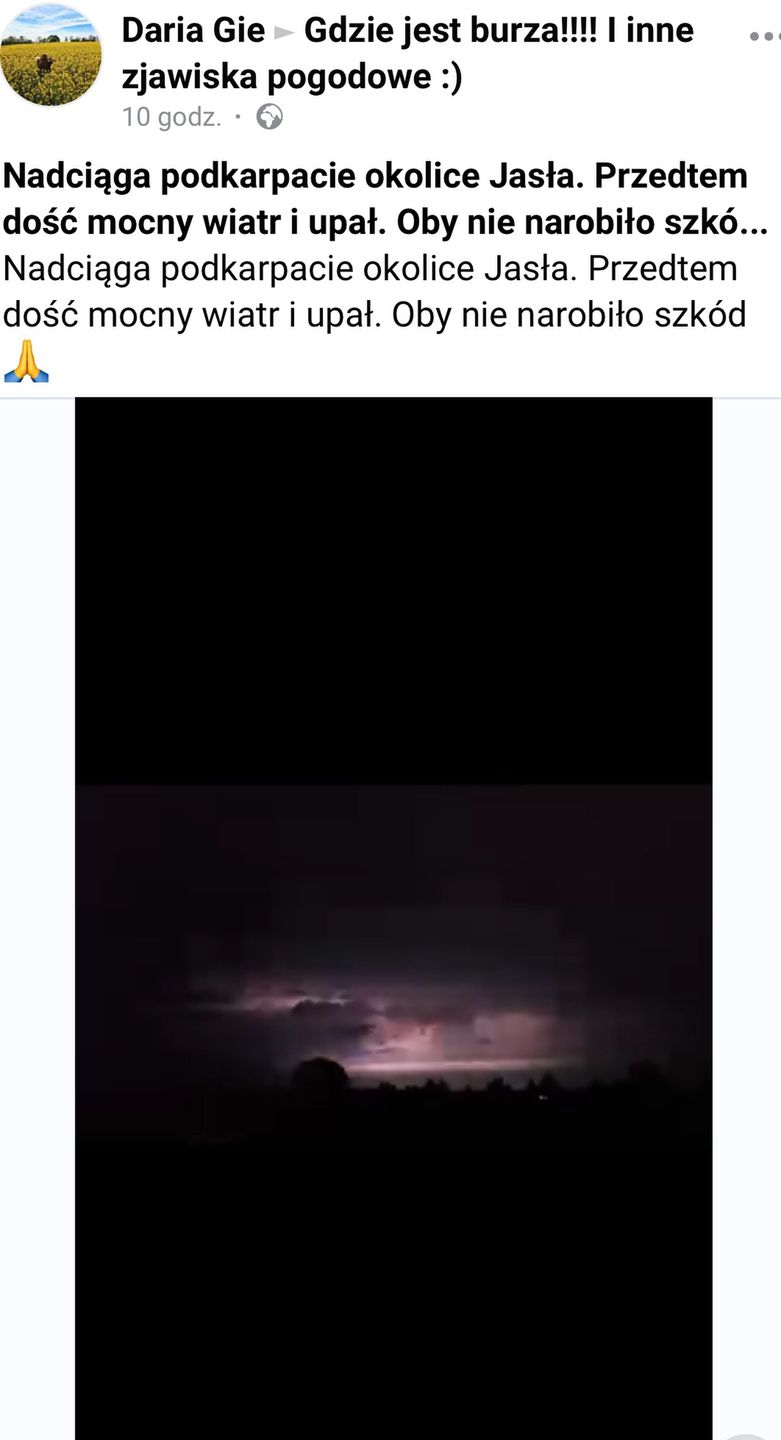Open Daria Gie's profile picture
The image size is (781, 1440).
click(50, 55)
